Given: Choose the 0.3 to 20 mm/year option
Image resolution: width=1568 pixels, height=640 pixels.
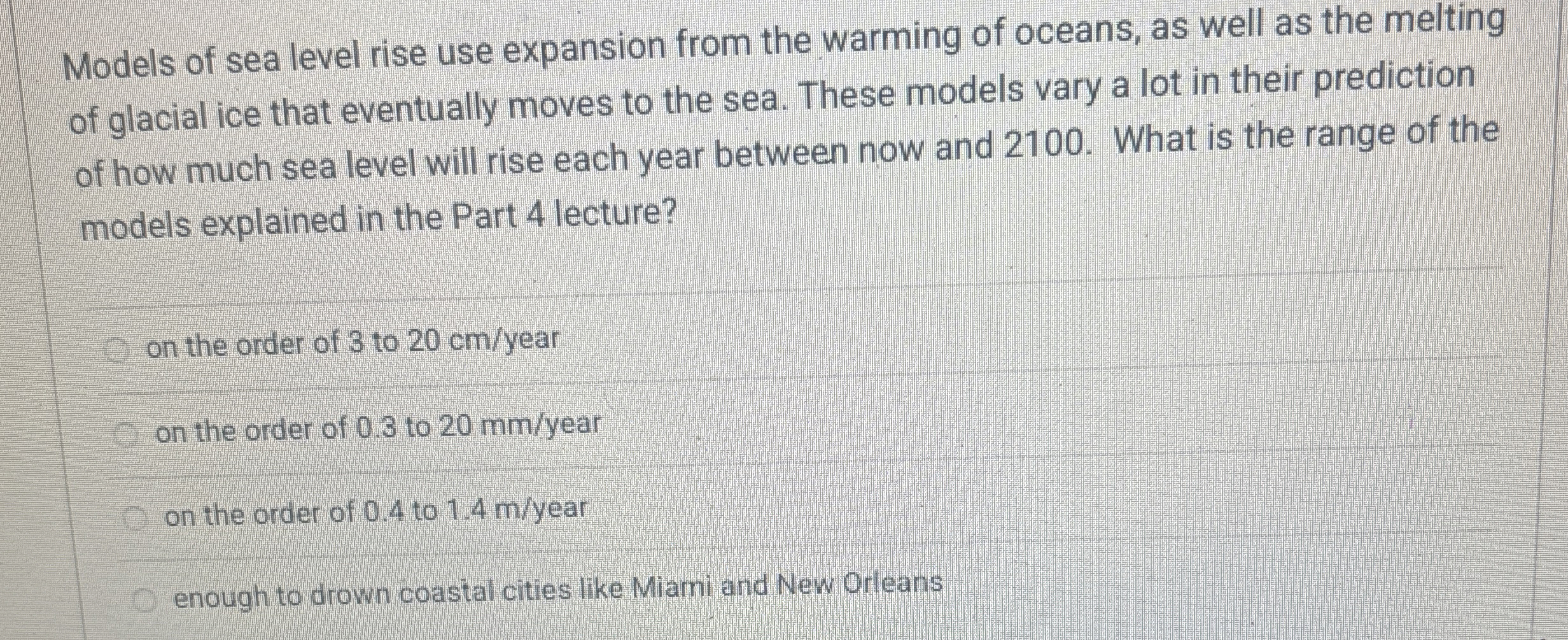Looking at the screenshot, I should pyautogui.click(x=127, y=436).
